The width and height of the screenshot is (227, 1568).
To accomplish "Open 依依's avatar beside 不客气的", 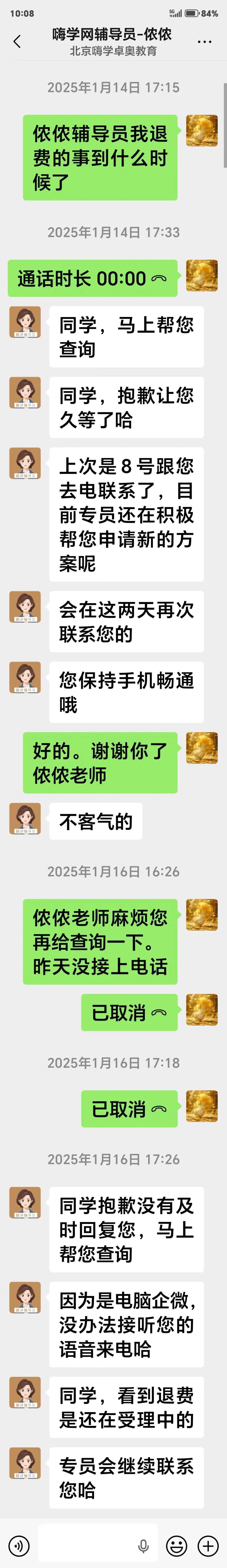I will [25, 819].
